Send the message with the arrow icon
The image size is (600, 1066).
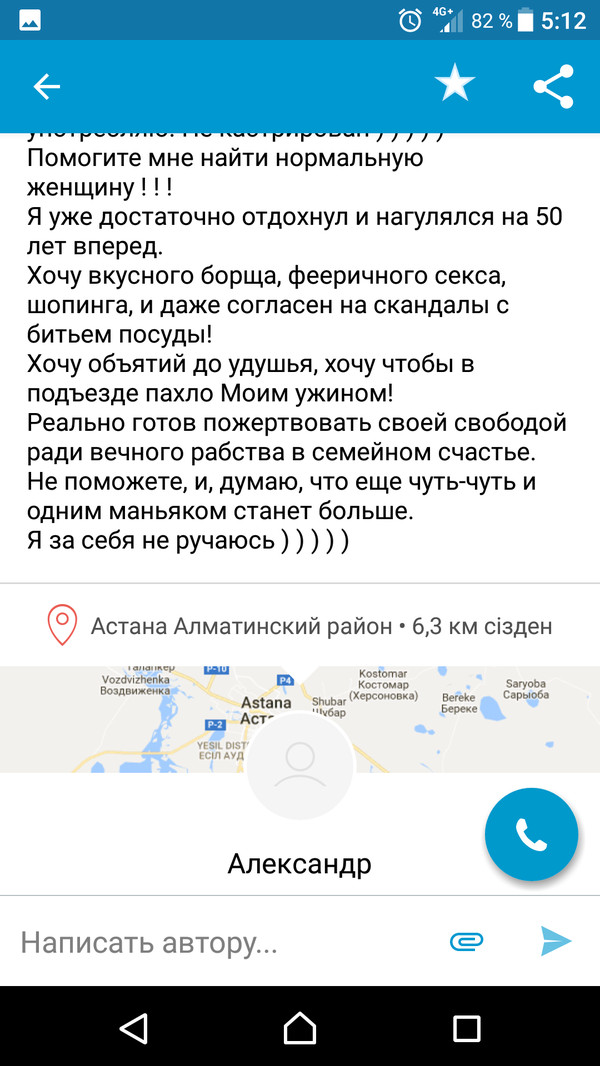pyautogui.click(x=555, y=941)
